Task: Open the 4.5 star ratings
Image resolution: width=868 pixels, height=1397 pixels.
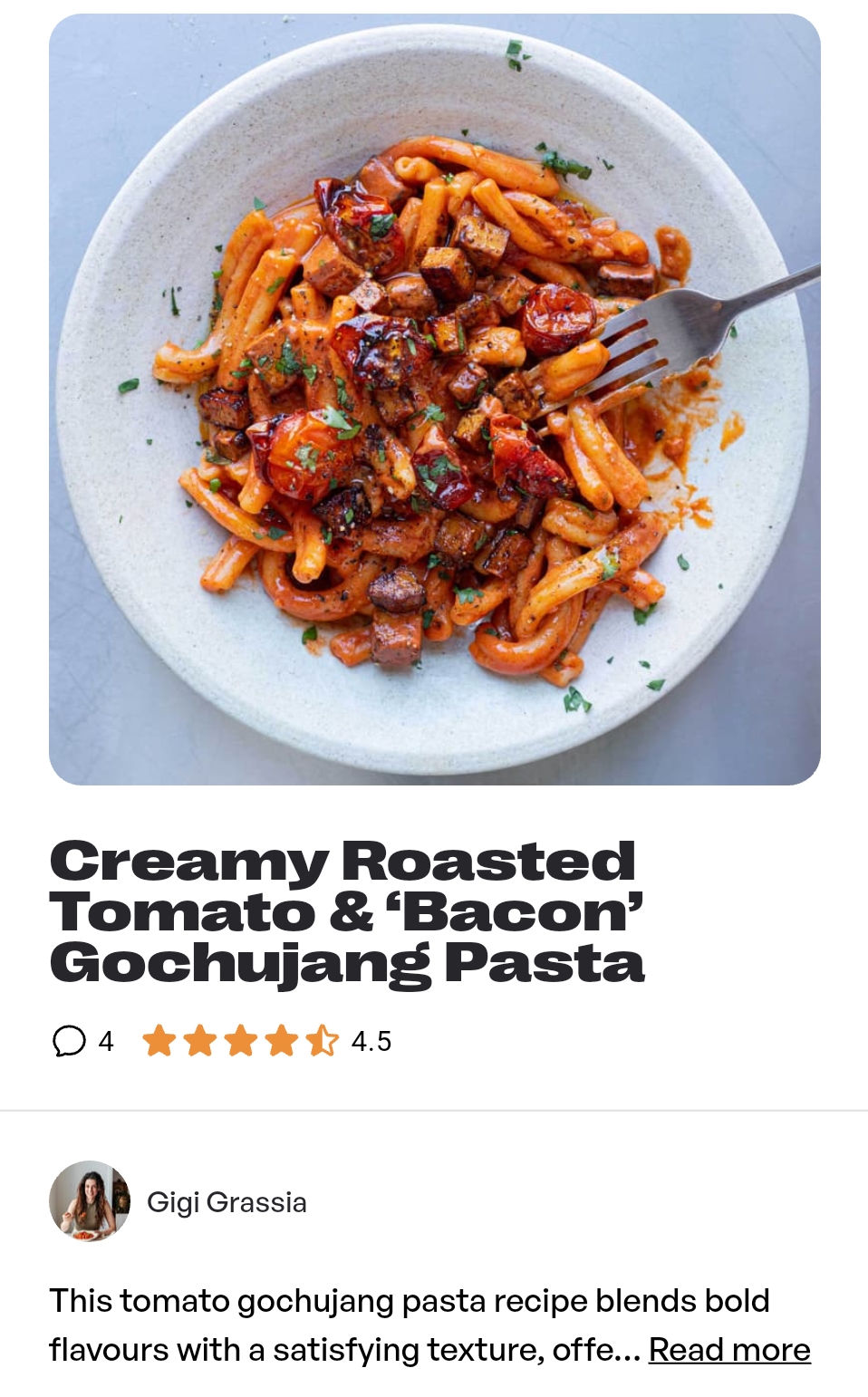Action: coord(266,1041)
